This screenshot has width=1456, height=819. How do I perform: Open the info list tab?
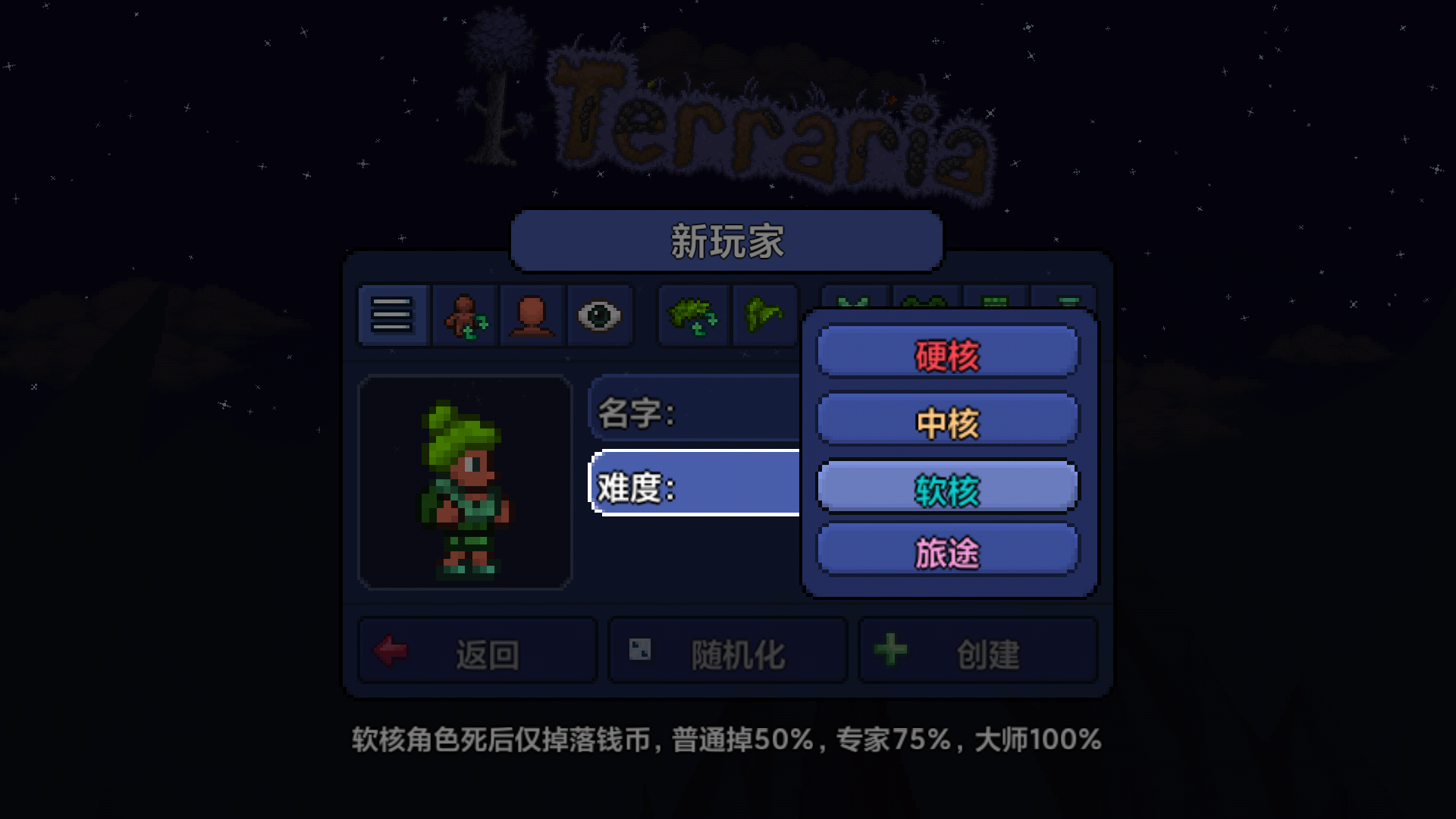coord(392,315)
